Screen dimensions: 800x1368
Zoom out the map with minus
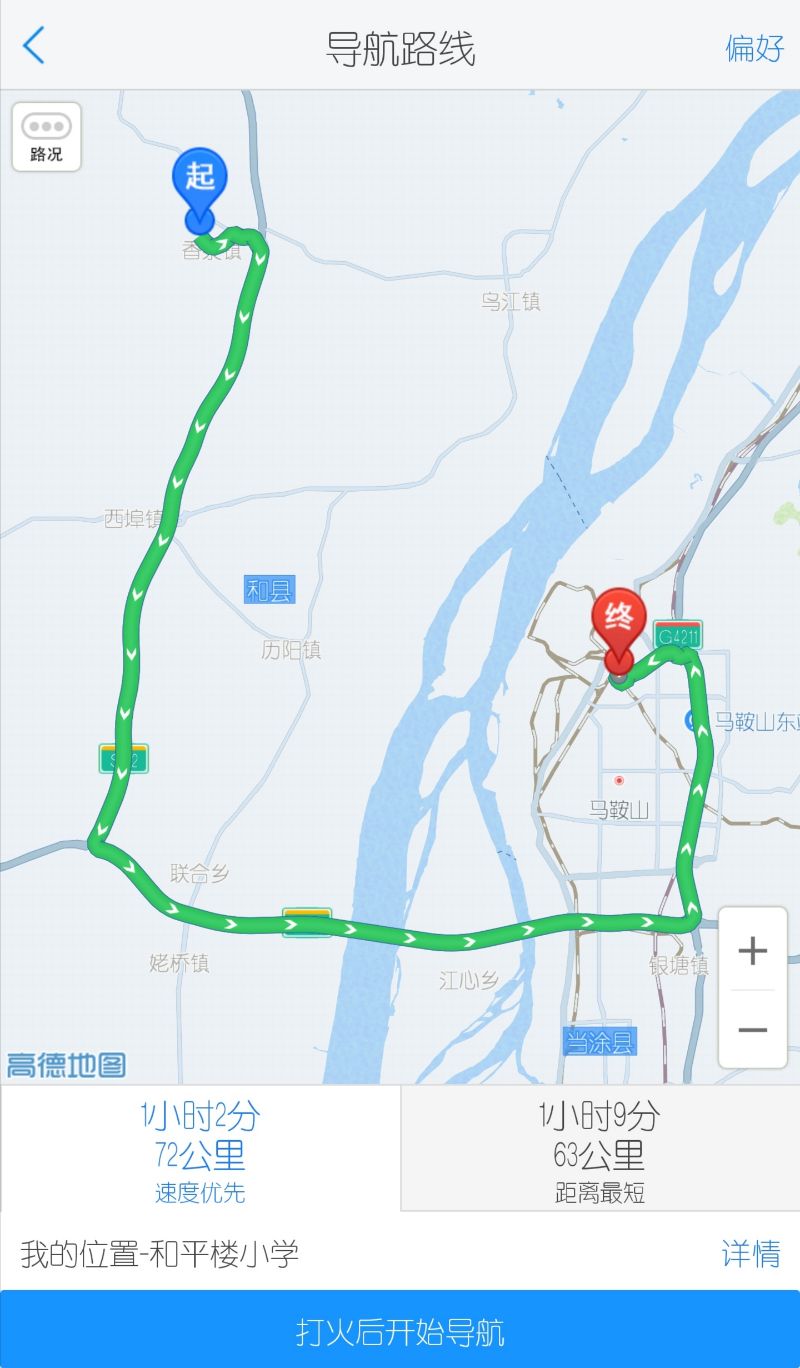pos(753,1030)
